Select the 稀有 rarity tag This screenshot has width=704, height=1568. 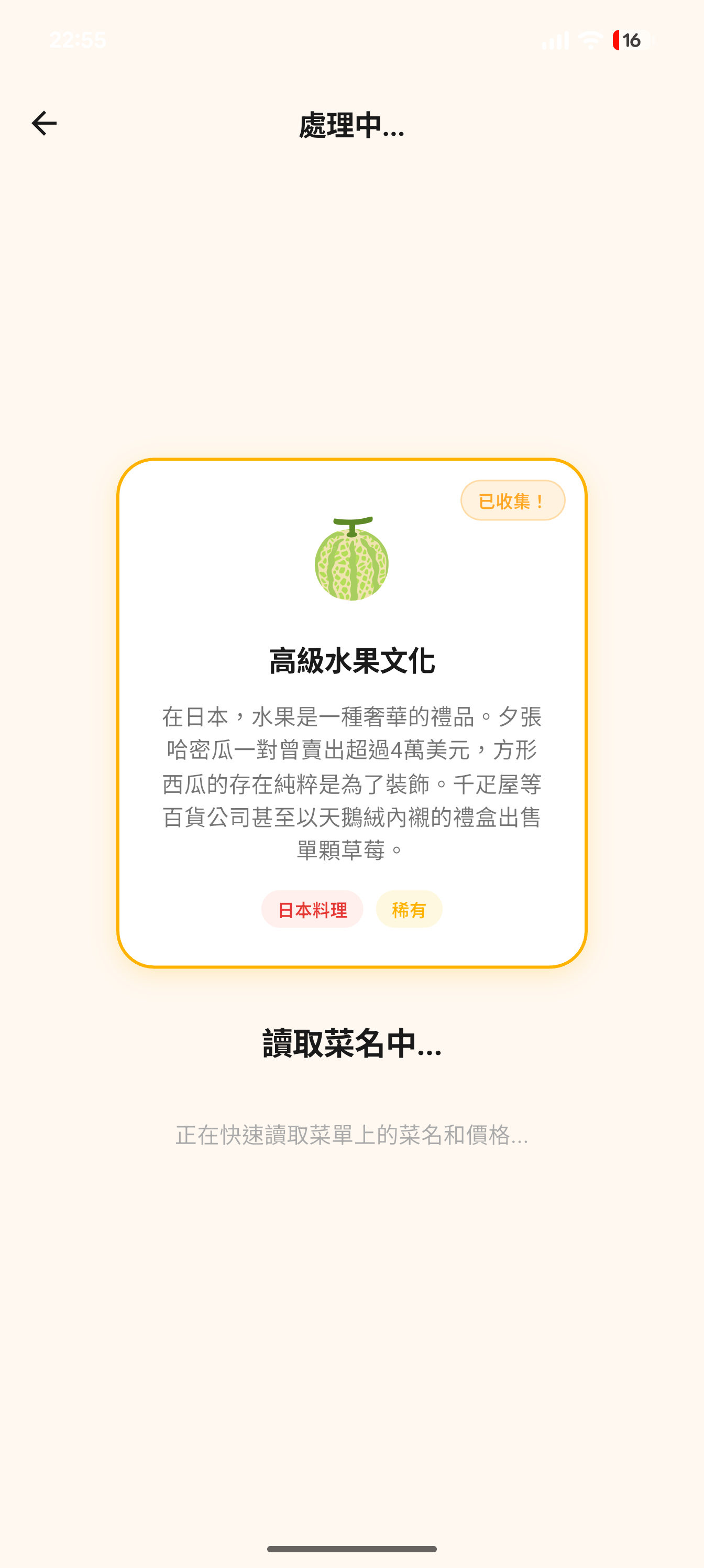409,909
